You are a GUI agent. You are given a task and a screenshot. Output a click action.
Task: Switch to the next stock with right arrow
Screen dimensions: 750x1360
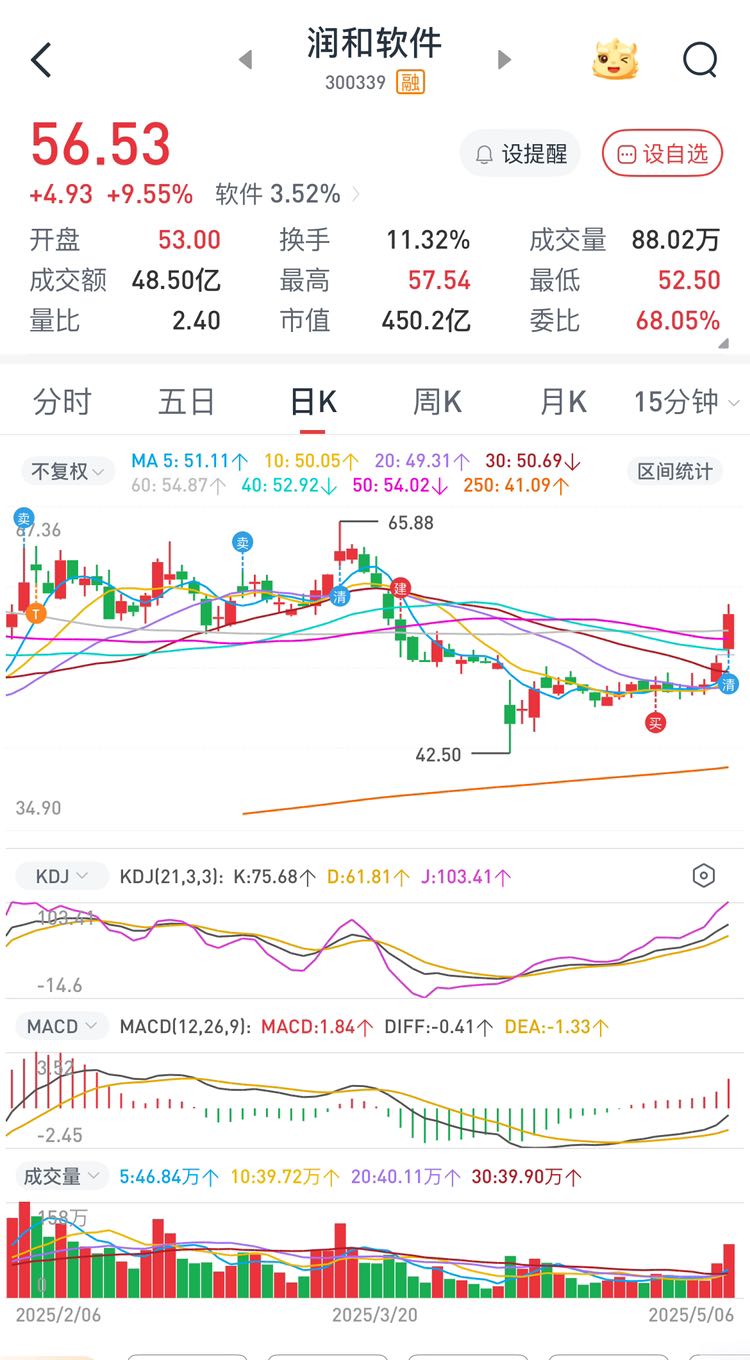(504, 60)
